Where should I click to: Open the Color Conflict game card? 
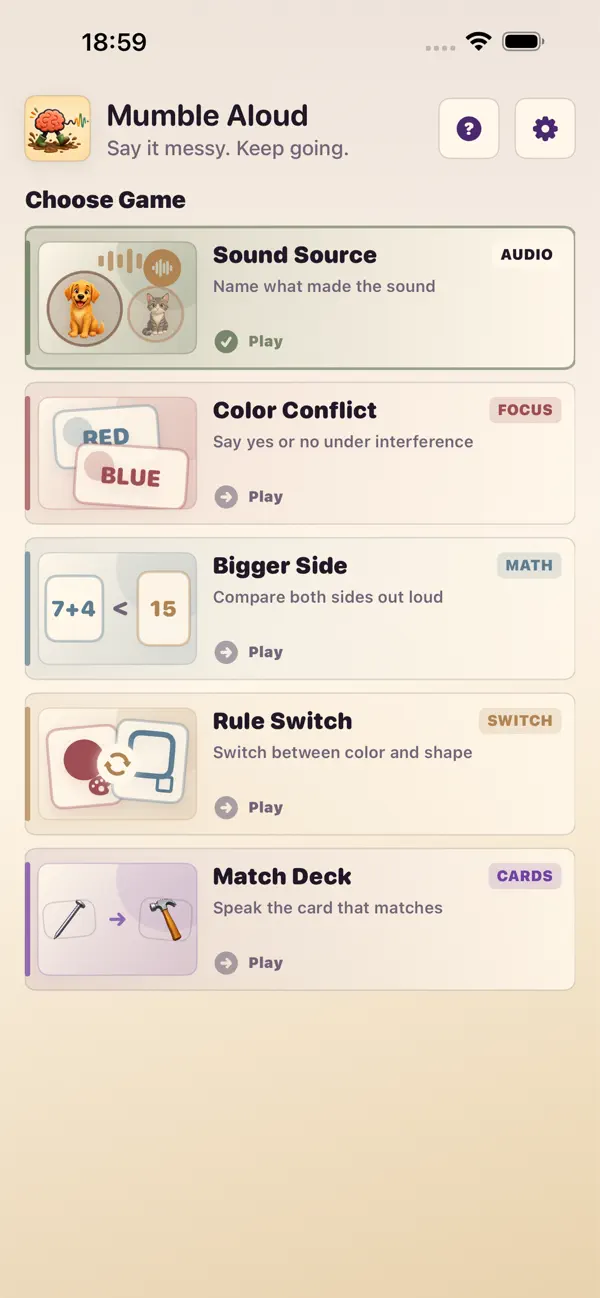click(x=300, y=453)
